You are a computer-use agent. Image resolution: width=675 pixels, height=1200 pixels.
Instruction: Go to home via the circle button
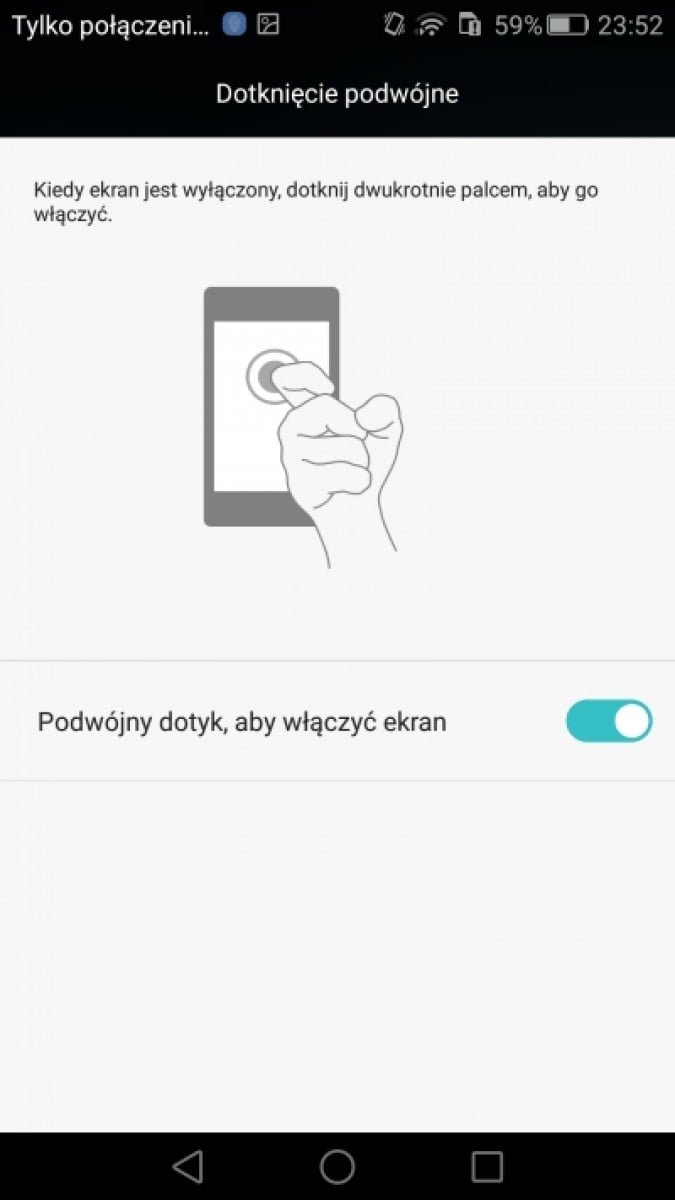tap(337, 1166)
